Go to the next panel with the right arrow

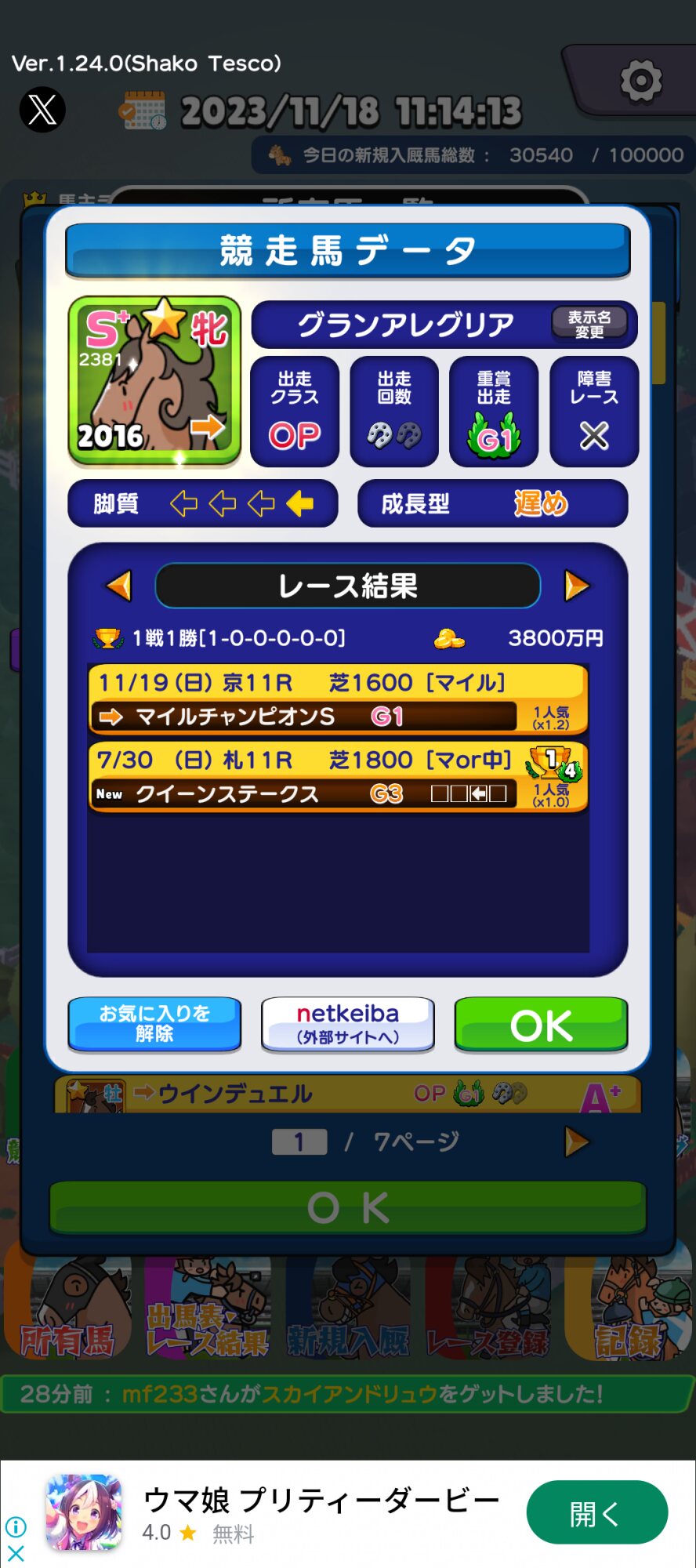pos(576,586)
